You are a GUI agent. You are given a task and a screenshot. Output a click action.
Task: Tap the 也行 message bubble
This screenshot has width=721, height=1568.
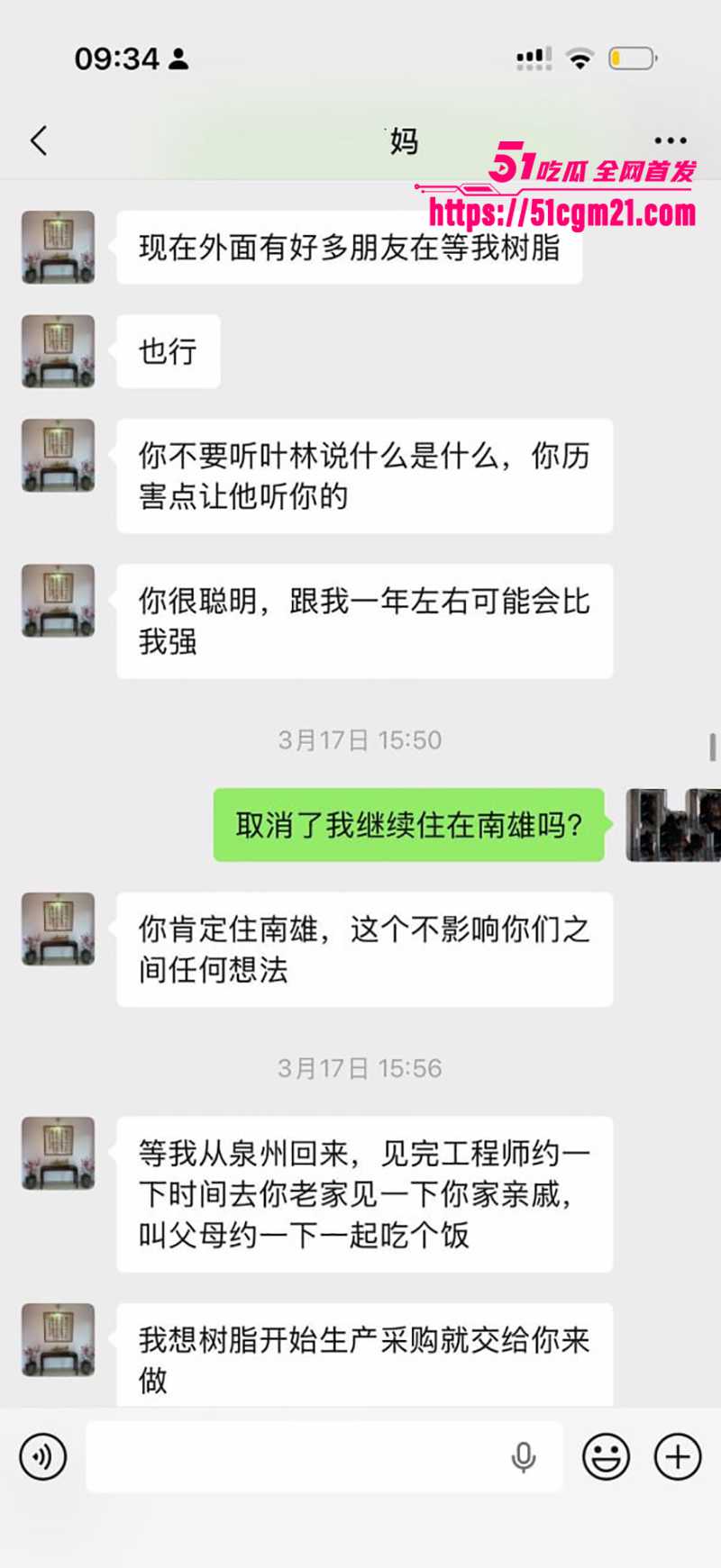pos(168,351)
